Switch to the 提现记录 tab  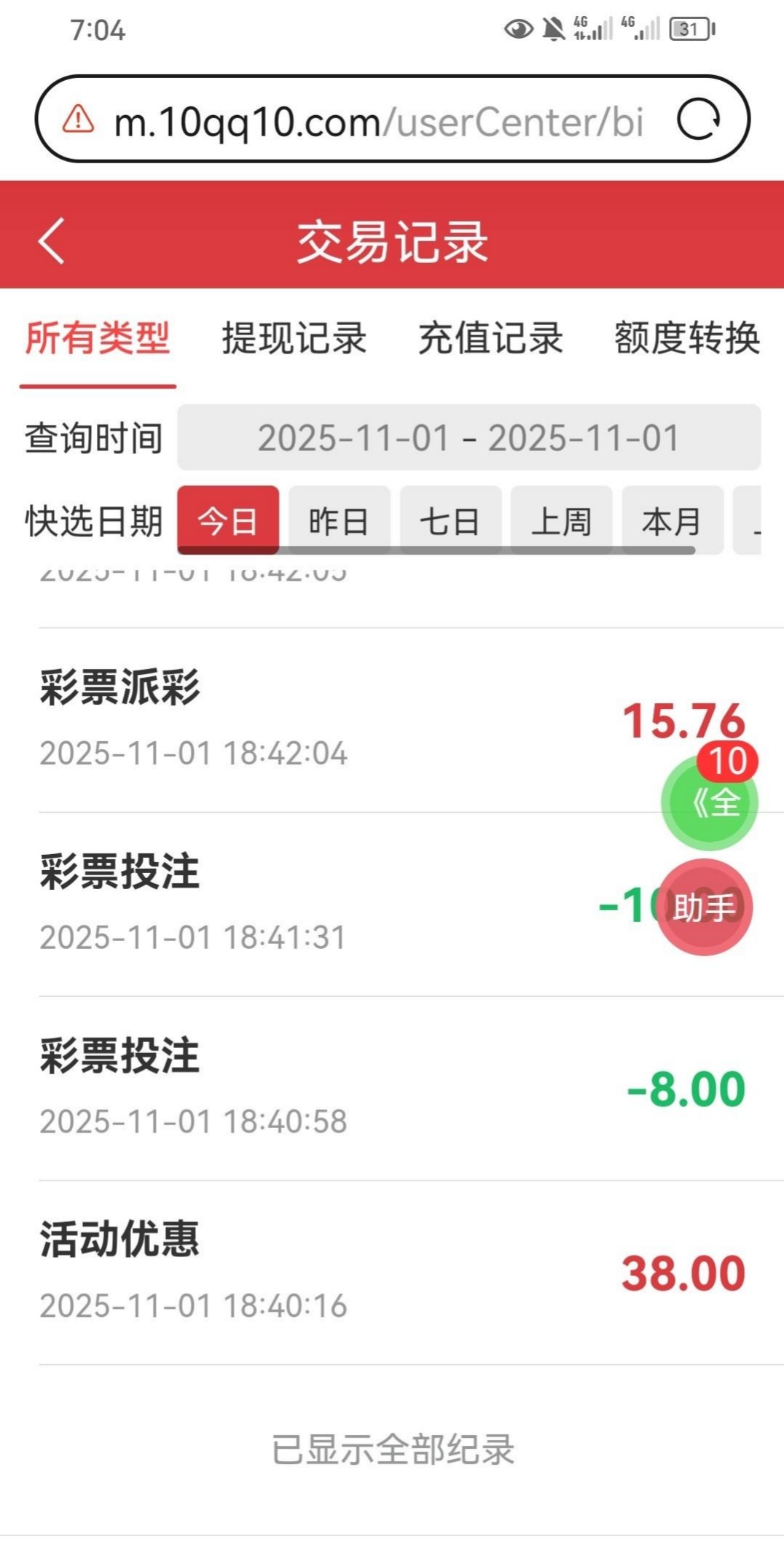[x=294, y=339]
